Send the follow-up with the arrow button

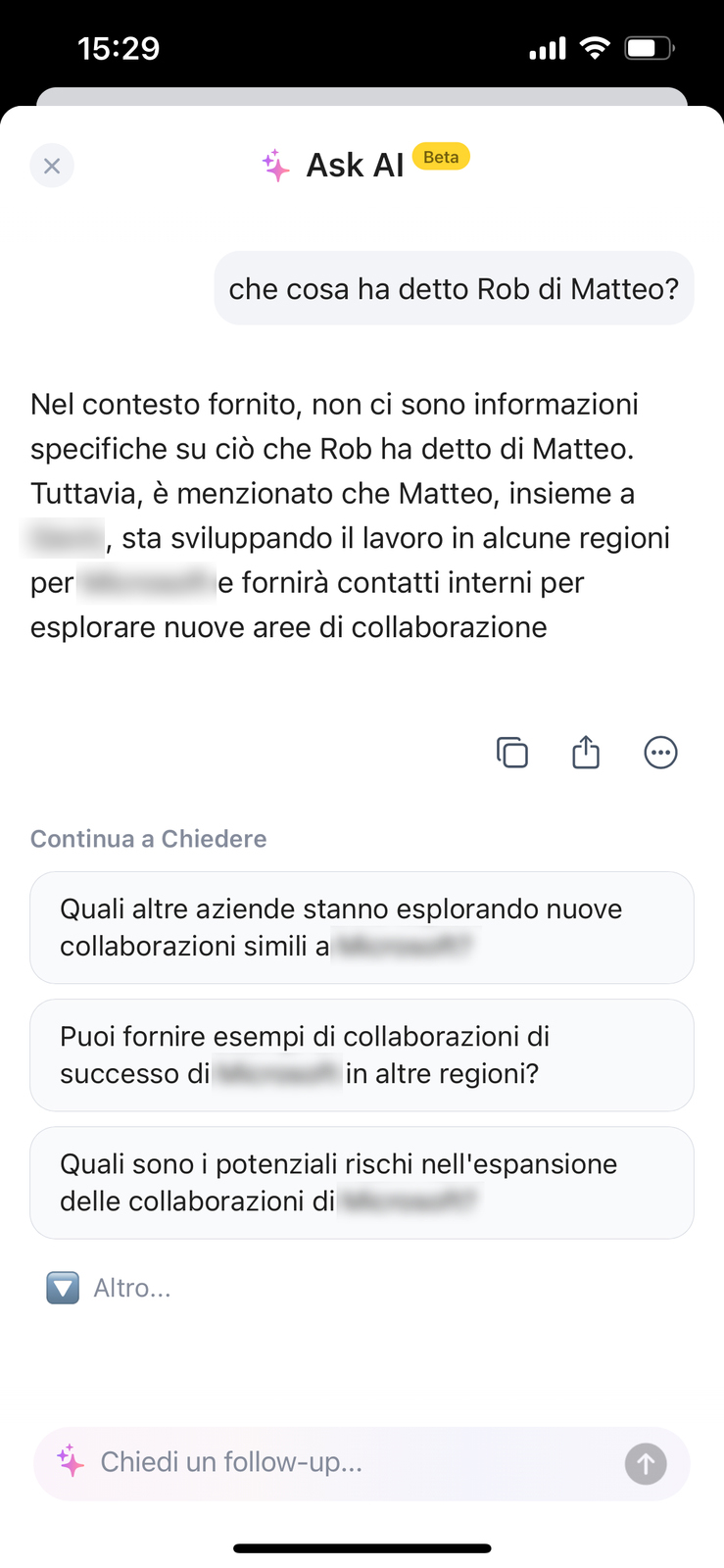(x=646, y=1464)
